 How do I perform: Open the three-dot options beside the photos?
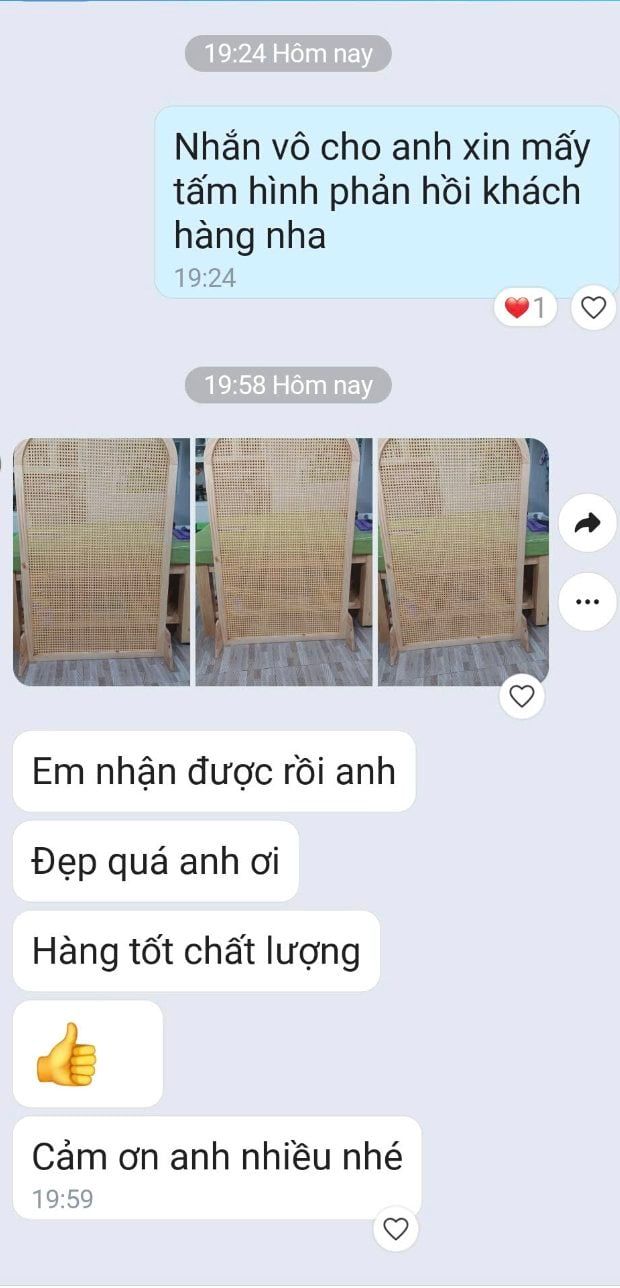pyautogui.click(x=587, y=601)
